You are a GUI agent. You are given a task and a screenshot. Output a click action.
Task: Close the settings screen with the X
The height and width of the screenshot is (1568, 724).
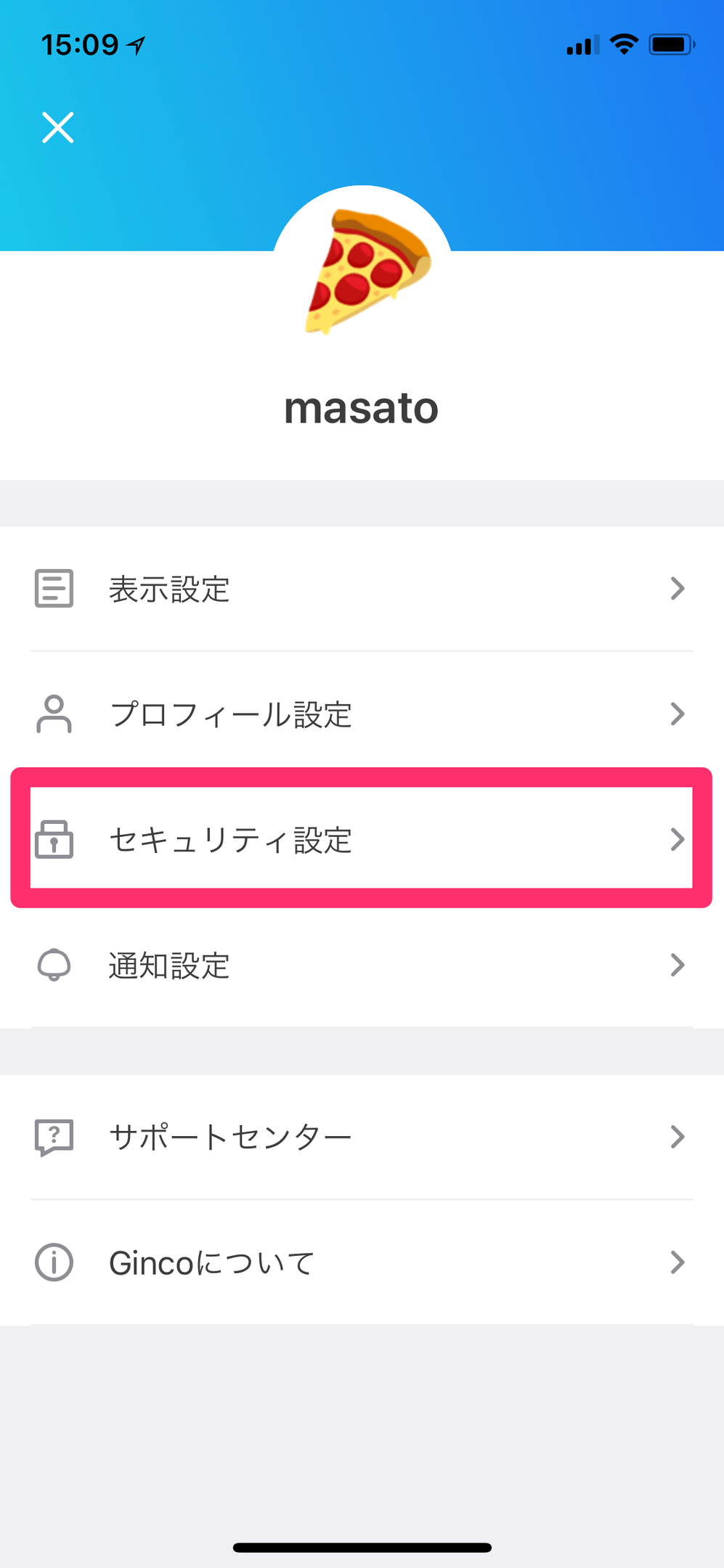coord(58,128)
